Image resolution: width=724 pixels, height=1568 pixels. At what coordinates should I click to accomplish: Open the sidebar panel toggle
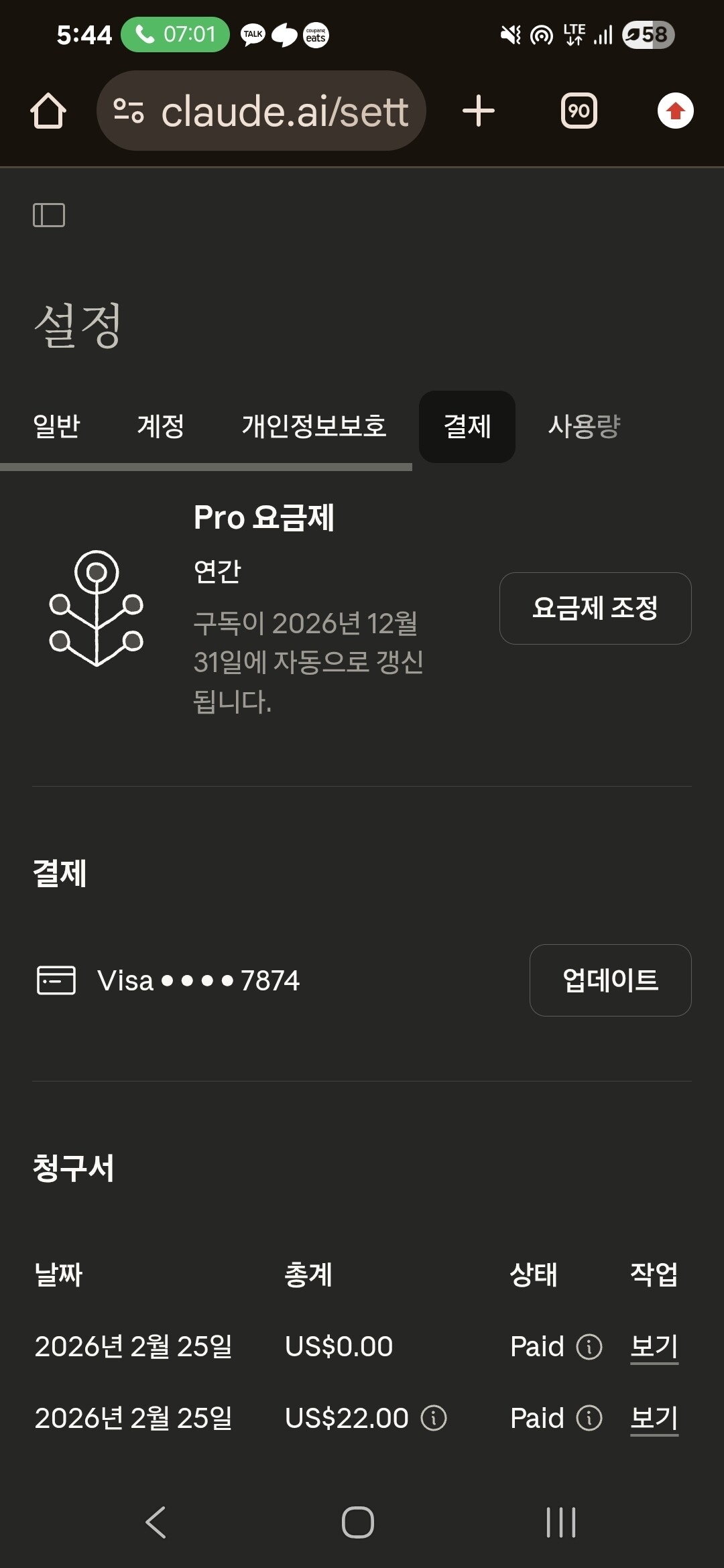(49, 215)
